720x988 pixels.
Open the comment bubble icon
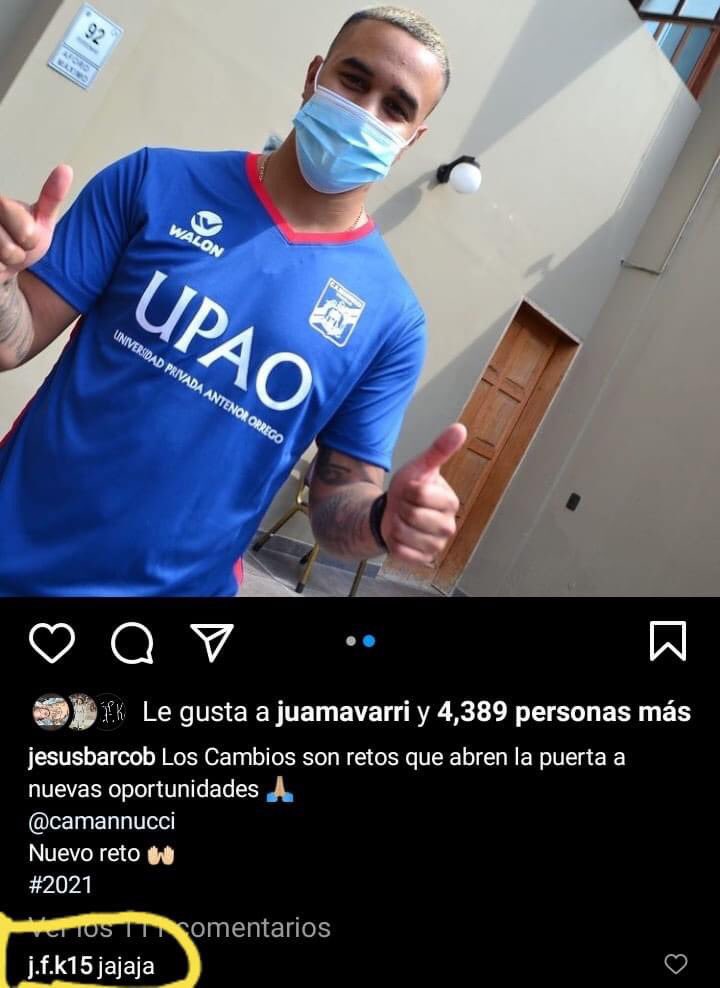pos(132,642)
